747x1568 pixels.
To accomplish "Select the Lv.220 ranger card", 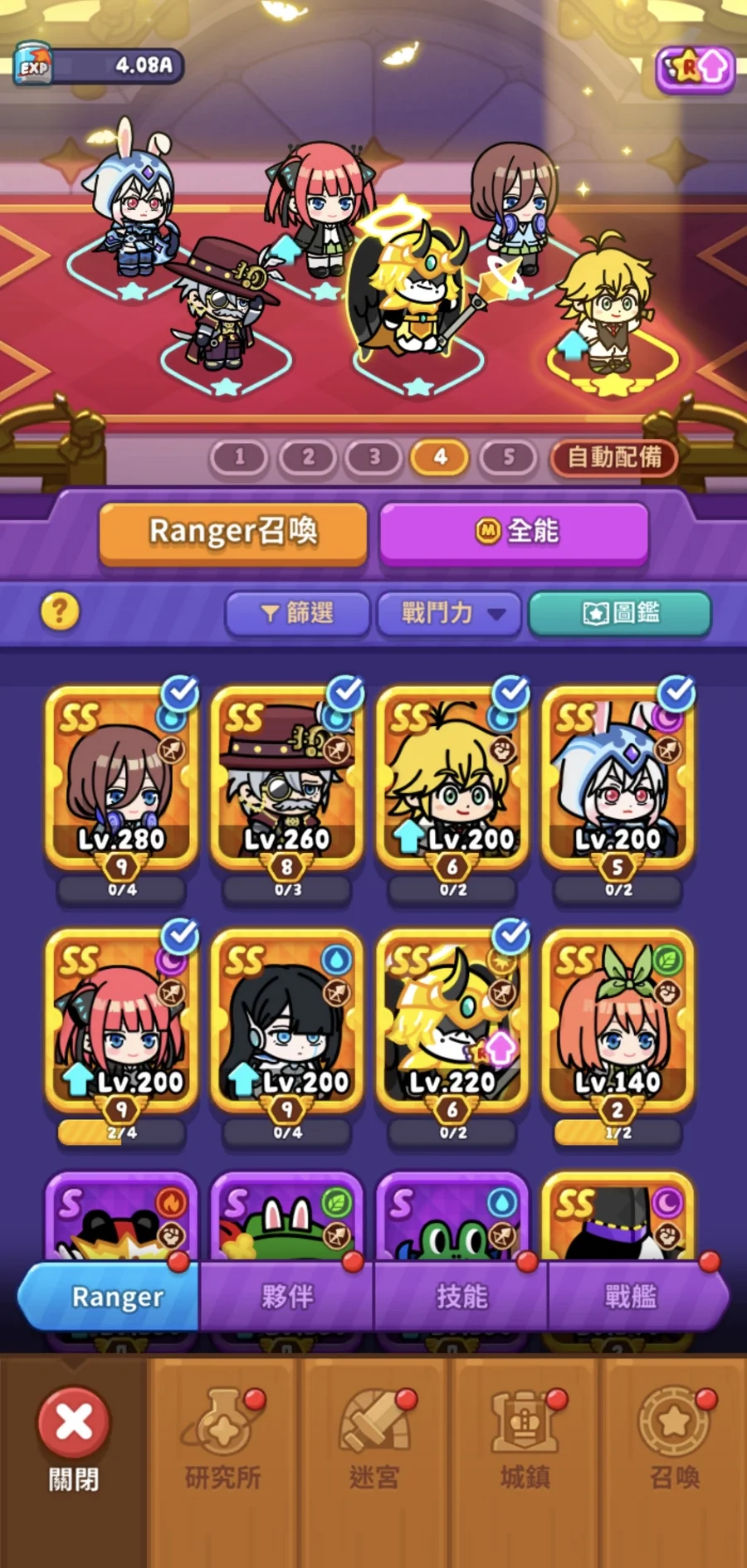I will point(452,1022).
